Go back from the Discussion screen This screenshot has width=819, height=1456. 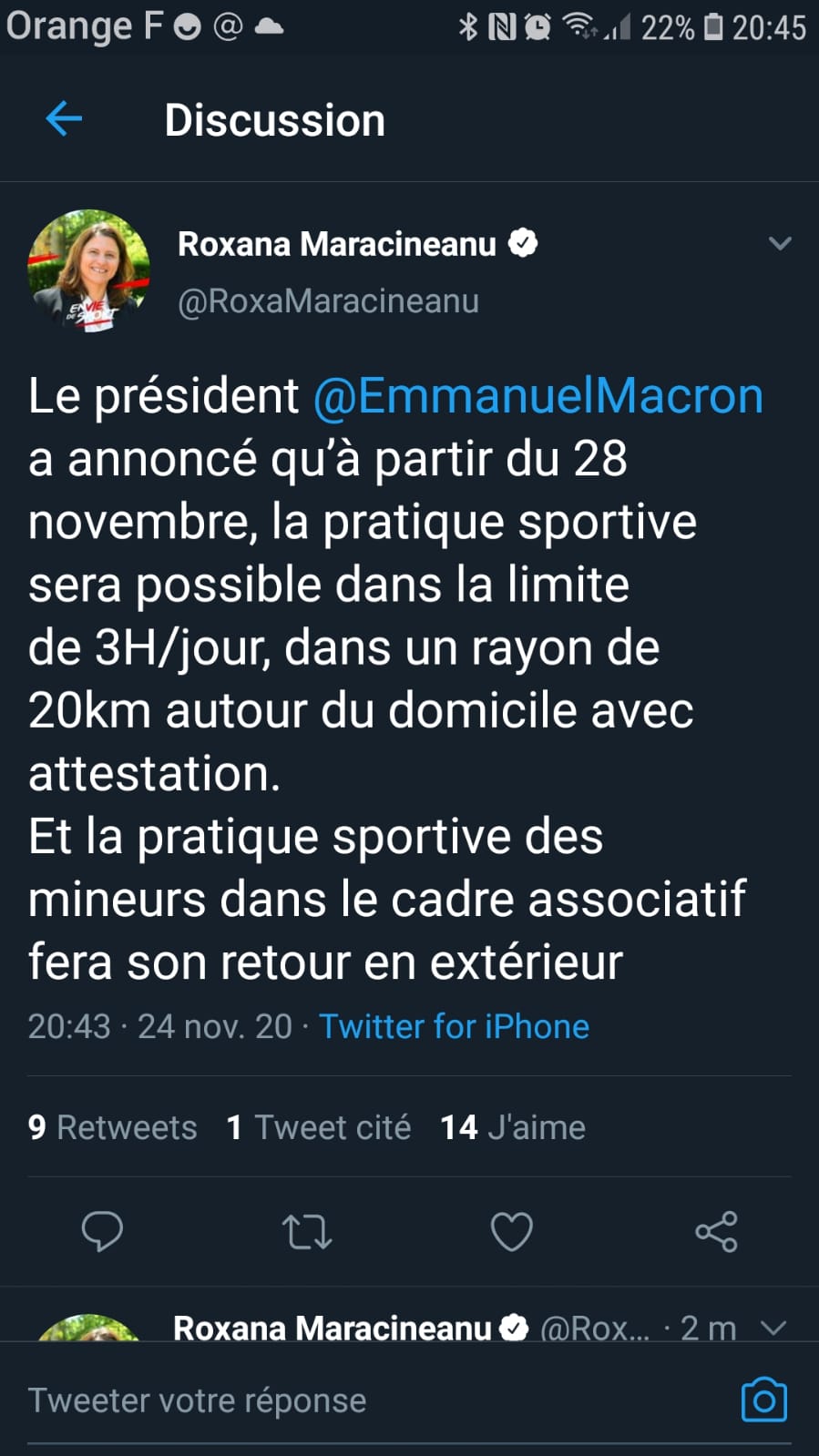[64, 119]
